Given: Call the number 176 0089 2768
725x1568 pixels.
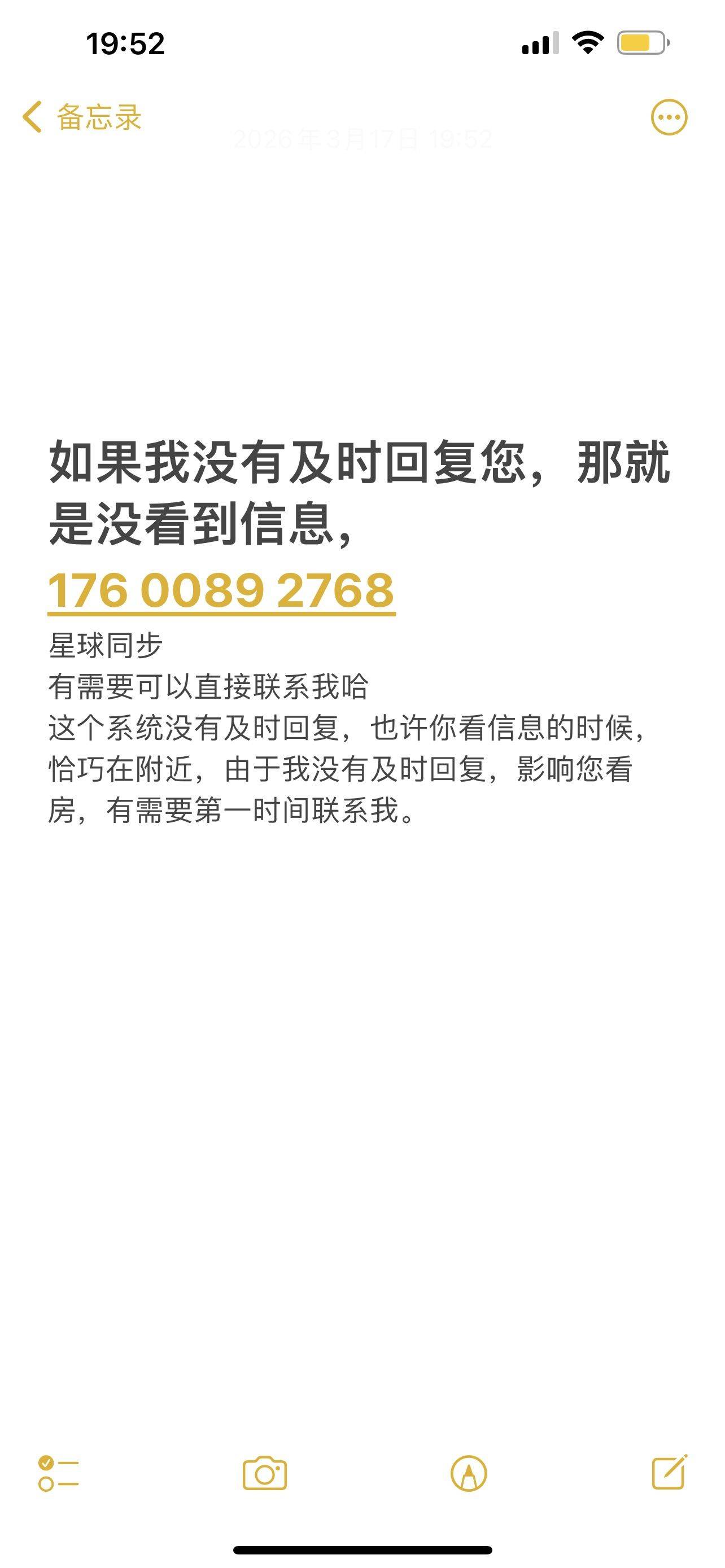Looking at the screenshot, I should (221, 590).
